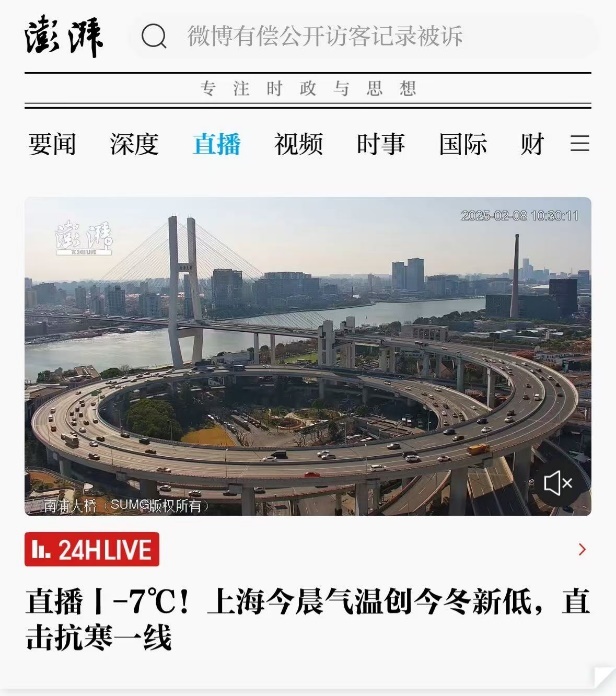Screen dimensions: 616x696
Task: Open the channel menu hamburger icon
Action: coord(580,144)
